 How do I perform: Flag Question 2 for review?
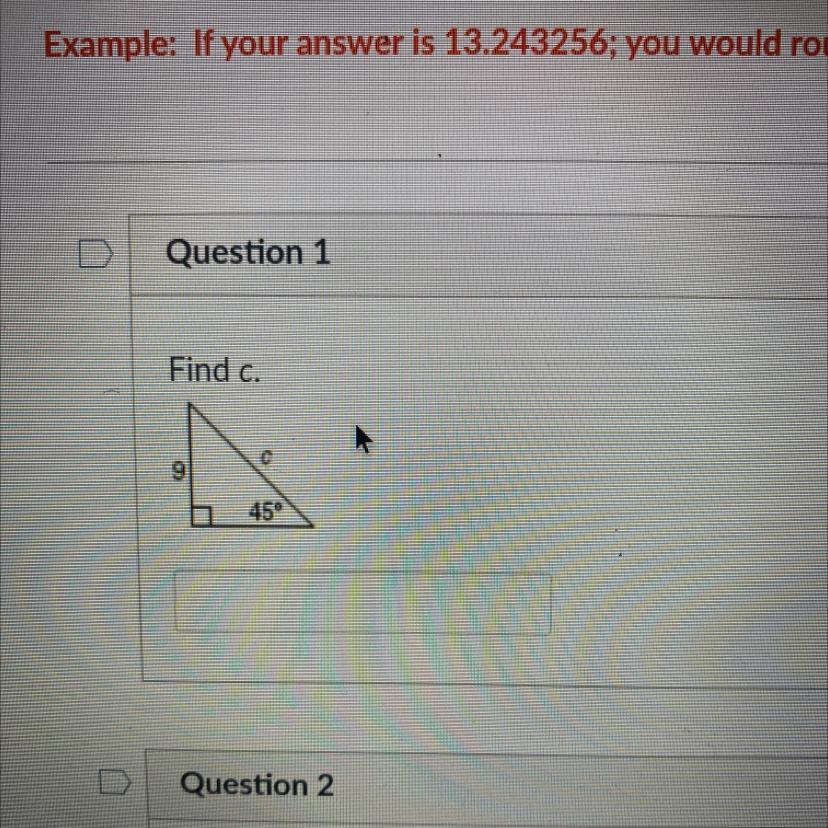(115, 782)
